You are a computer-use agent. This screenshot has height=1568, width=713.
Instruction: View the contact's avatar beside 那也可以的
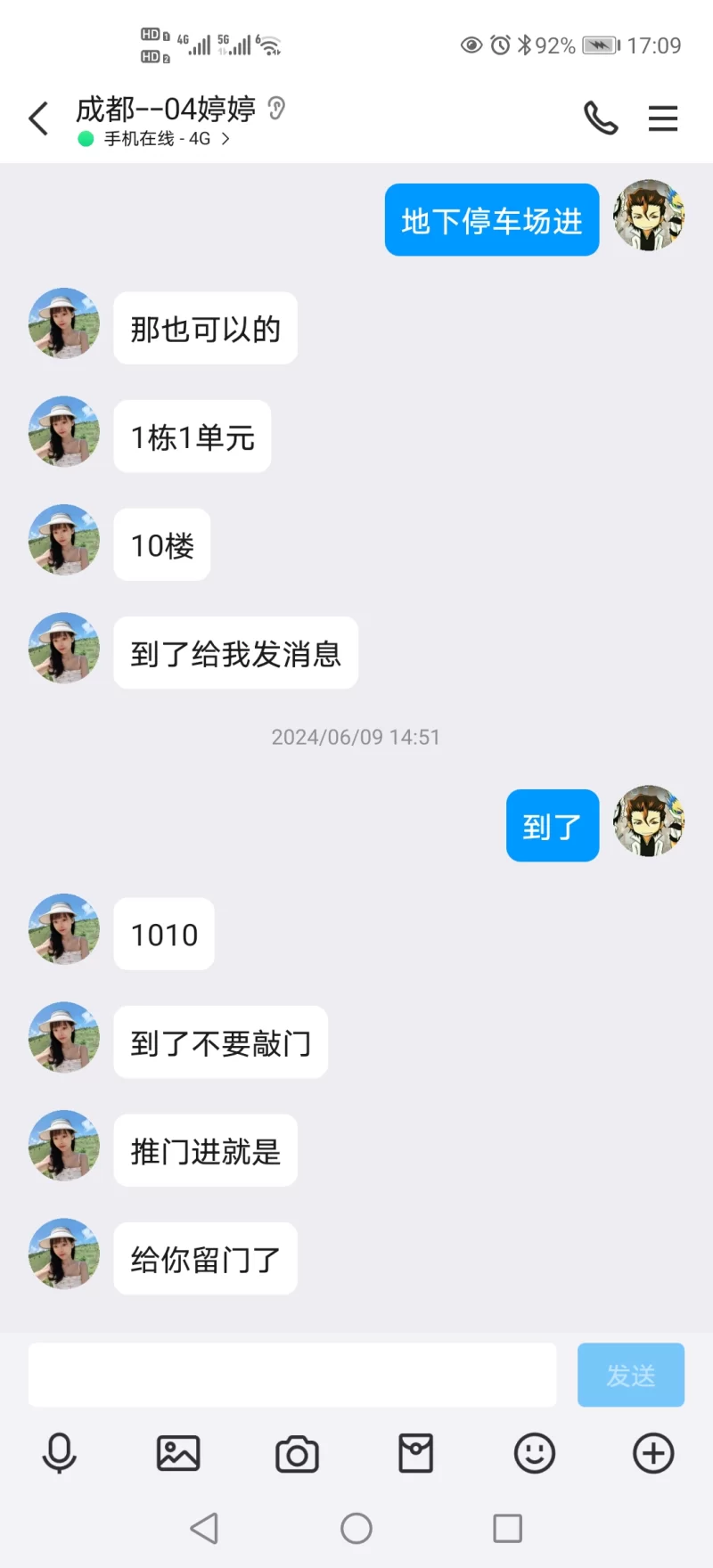(x=64, y=323)
